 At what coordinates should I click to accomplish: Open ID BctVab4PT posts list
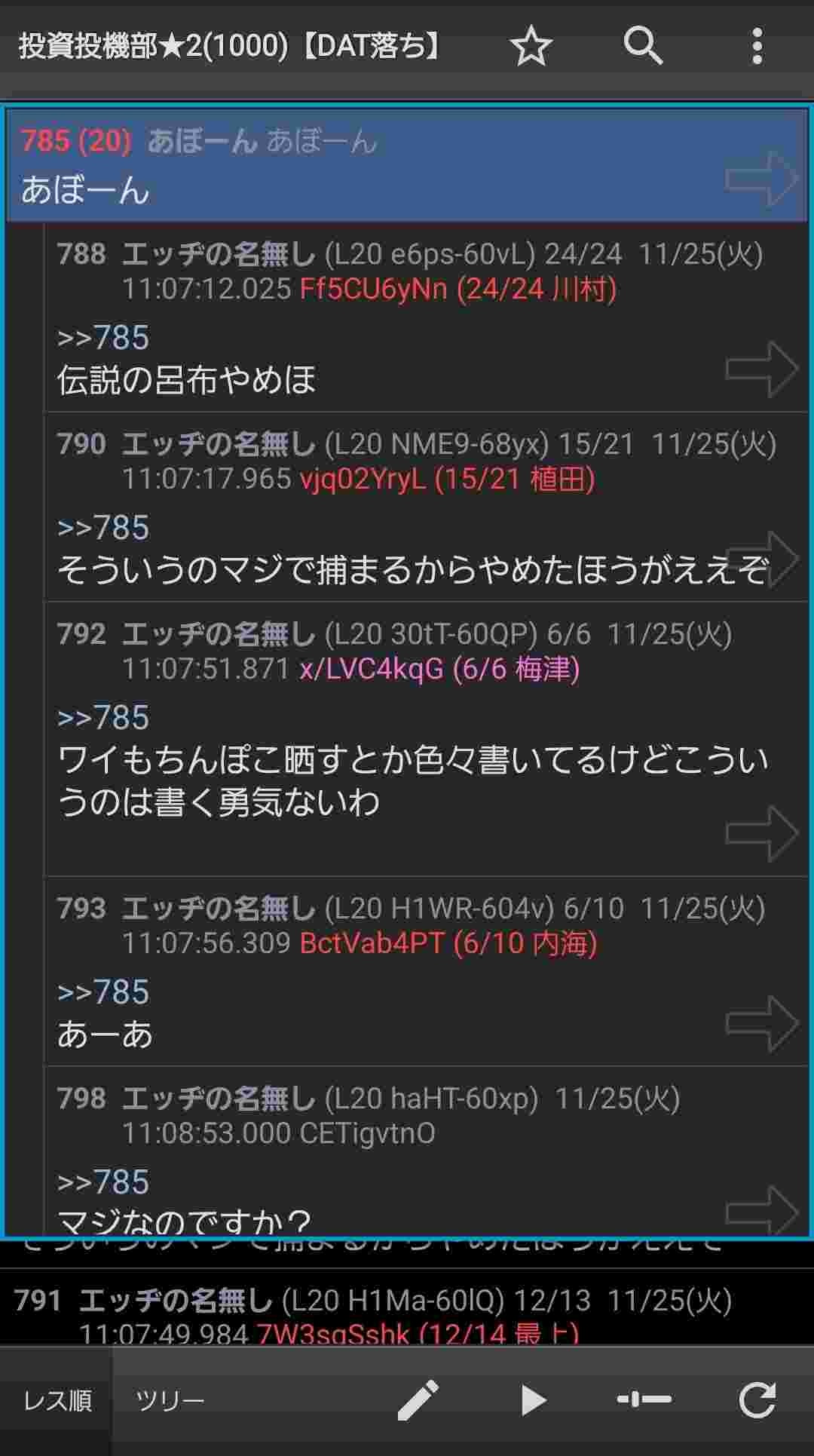(x=372, y=944)
